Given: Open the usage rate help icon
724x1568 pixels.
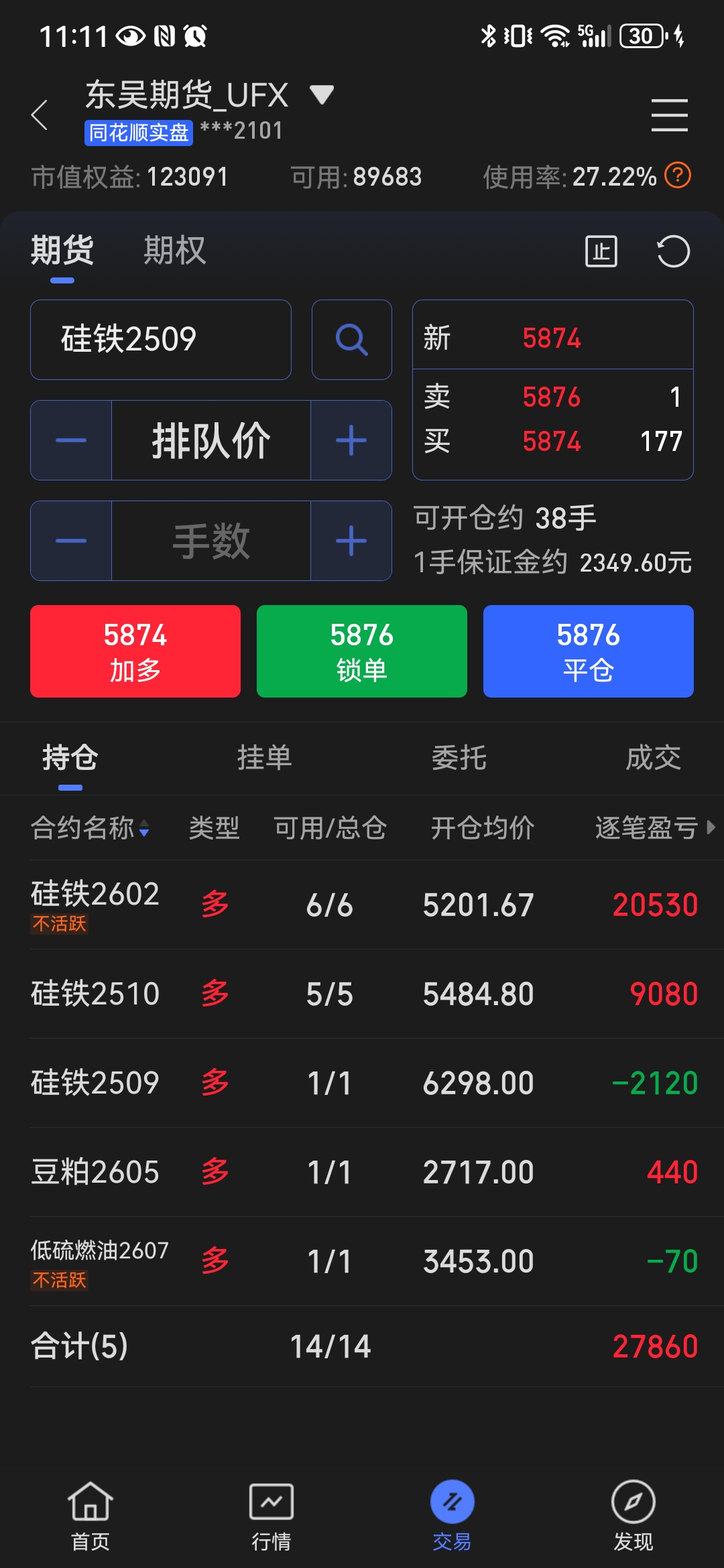Looking at the screenshot, I should coord(677,176).
